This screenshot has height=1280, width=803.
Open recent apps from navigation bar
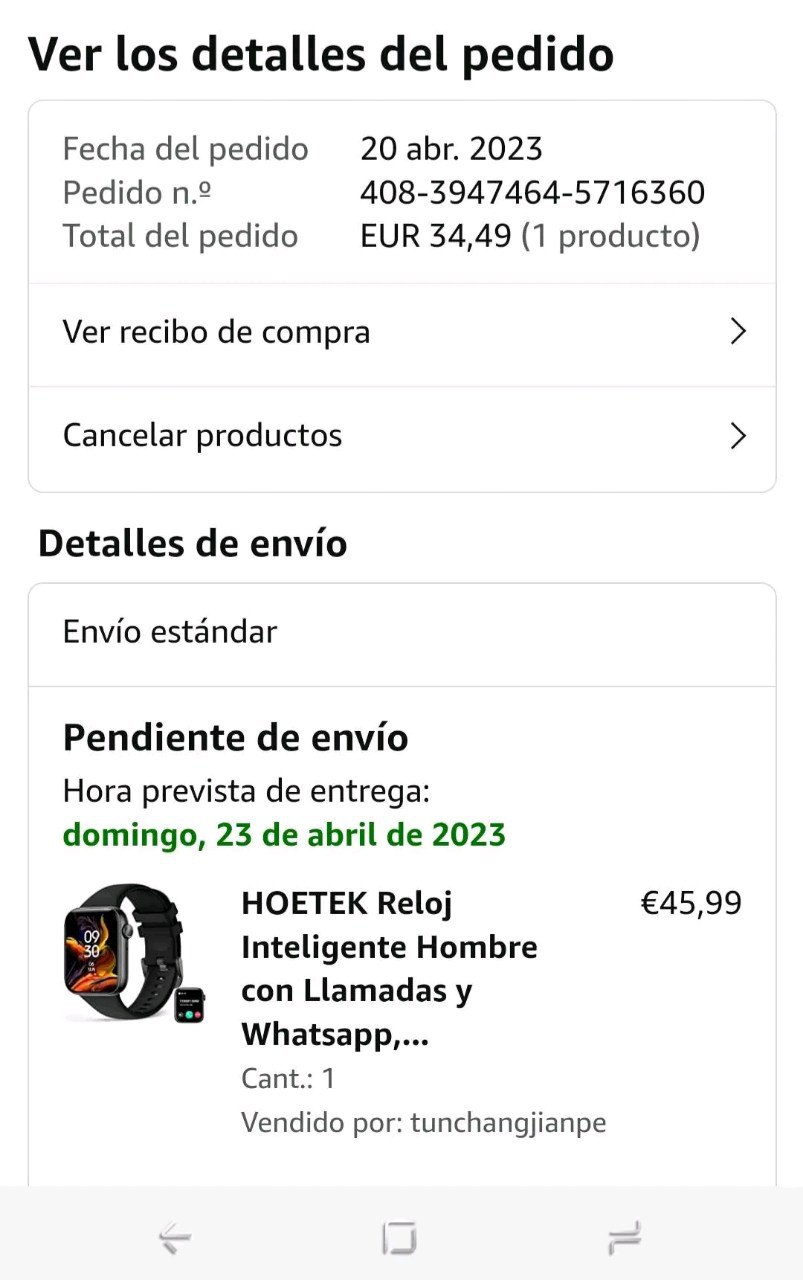[624, 1240]
